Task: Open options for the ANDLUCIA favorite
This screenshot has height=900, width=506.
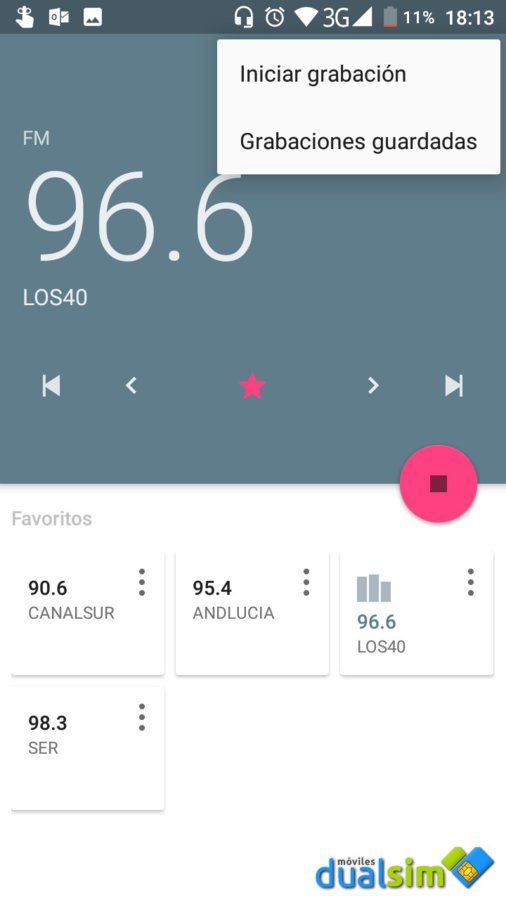Action: tap(306, 583)
